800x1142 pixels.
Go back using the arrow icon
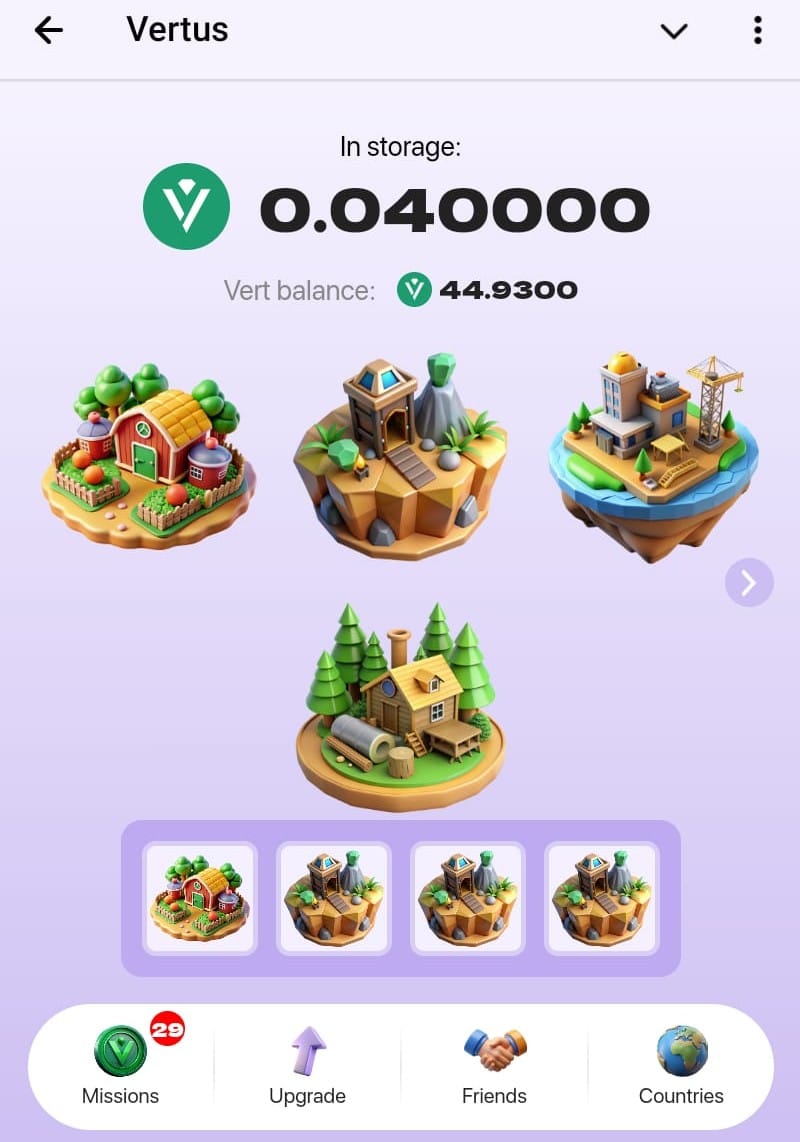(48, 31)
